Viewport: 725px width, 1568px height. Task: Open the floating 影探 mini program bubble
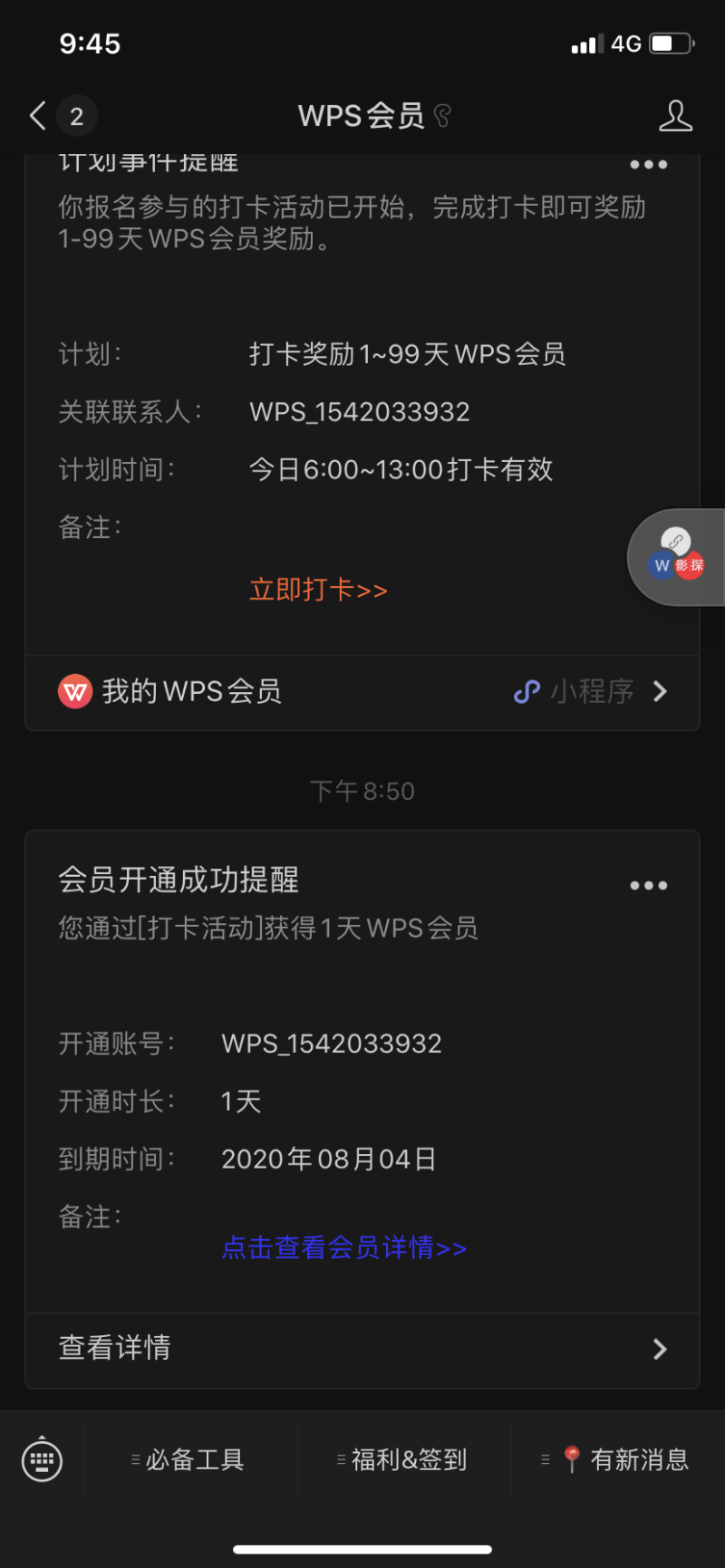click(x=676, y=557)
